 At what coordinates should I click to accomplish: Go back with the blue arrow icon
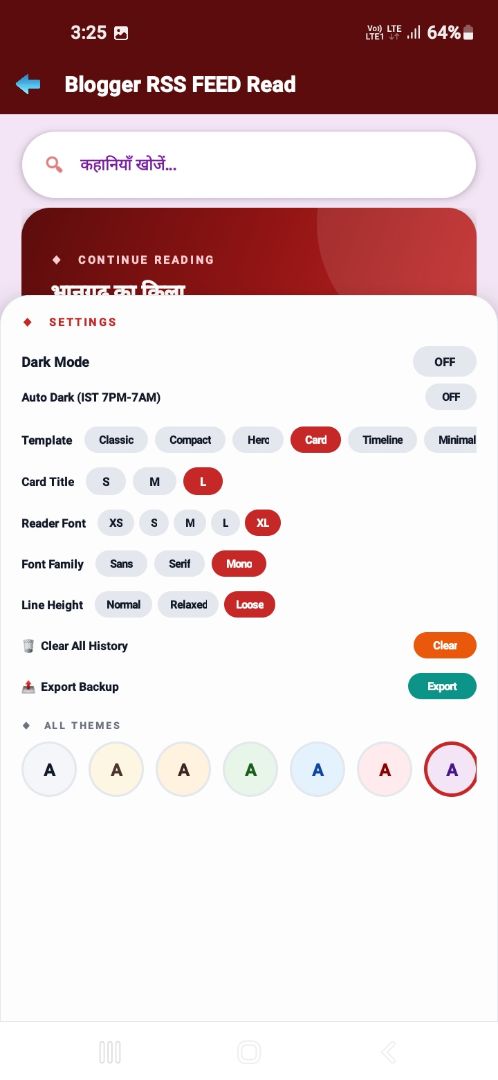[28, 84]
